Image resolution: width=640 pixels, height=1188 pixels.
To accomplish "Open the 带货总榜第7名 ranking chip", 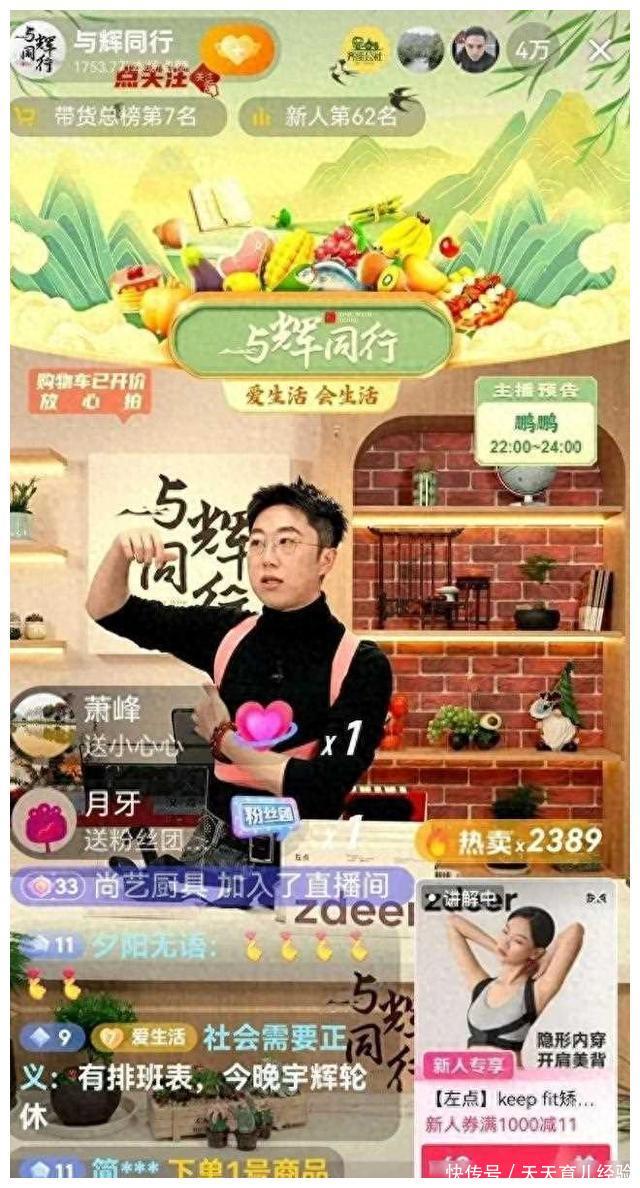I will click(120, 117).
